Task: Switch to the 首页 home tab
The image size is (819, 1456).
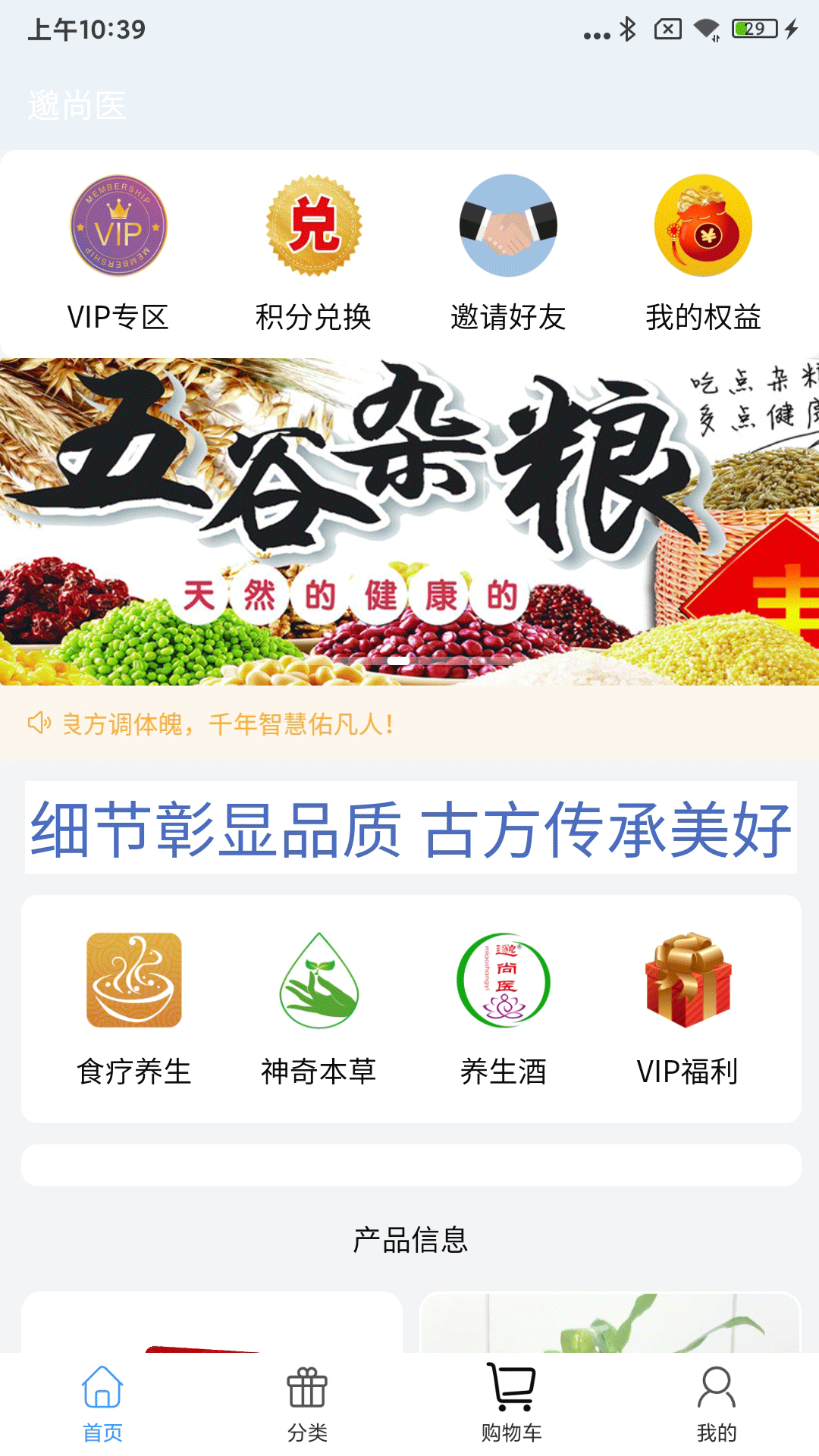Action: [102, 1404]
